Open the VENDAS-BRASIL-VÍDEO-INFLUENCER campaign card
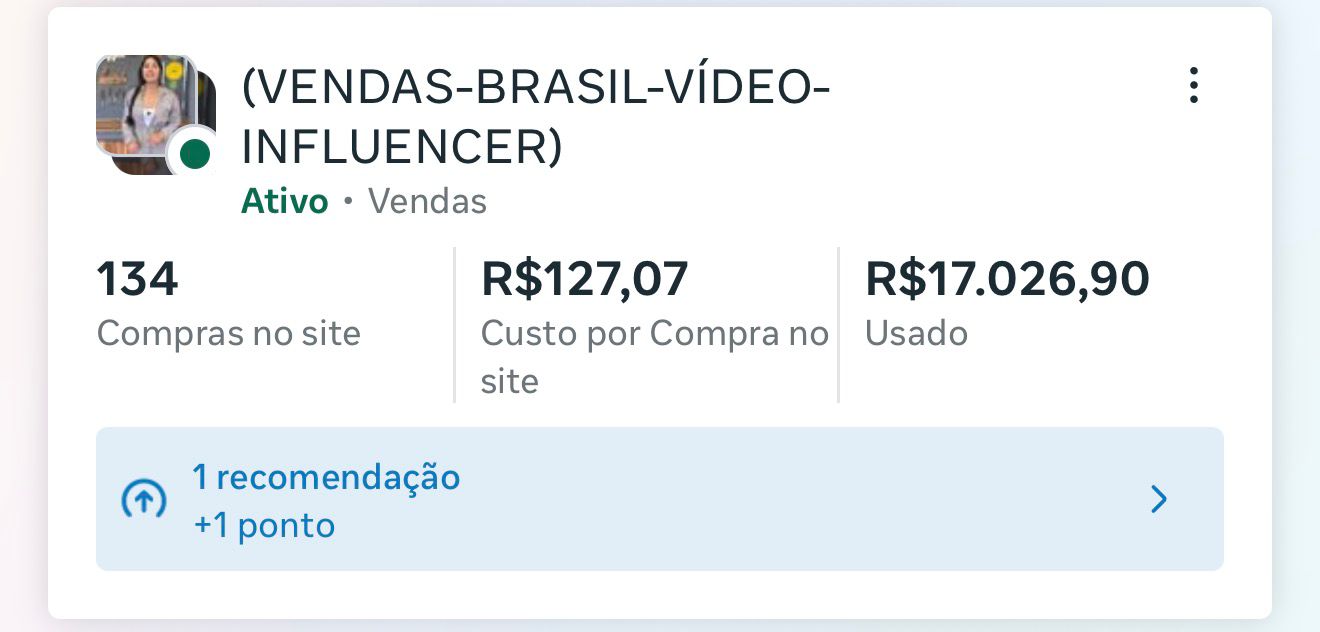The image size is (1320, 632). pyautogui.click(x=535, y=120)
